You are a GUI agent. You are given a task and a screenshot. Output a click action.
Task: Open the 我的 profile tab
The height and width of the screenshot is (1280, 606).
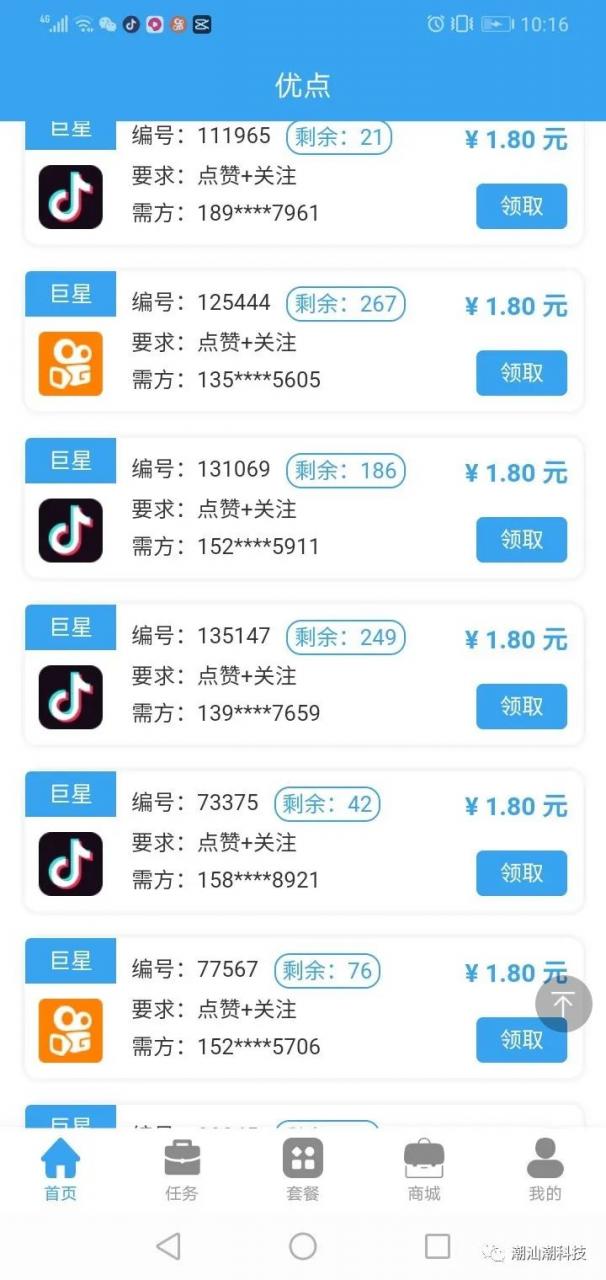tap(545, 1170)
